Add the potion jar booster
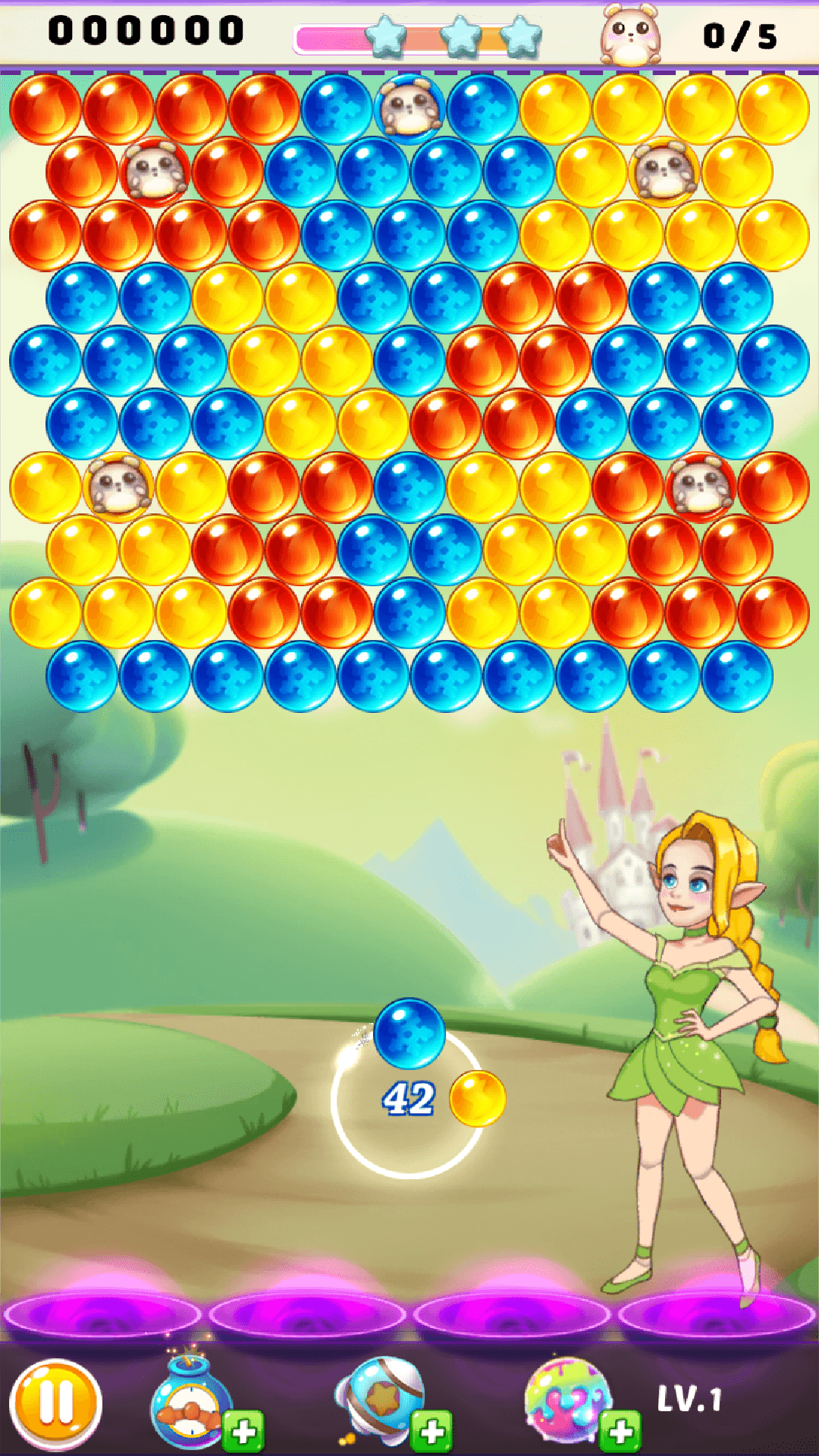 (243, 1430)
